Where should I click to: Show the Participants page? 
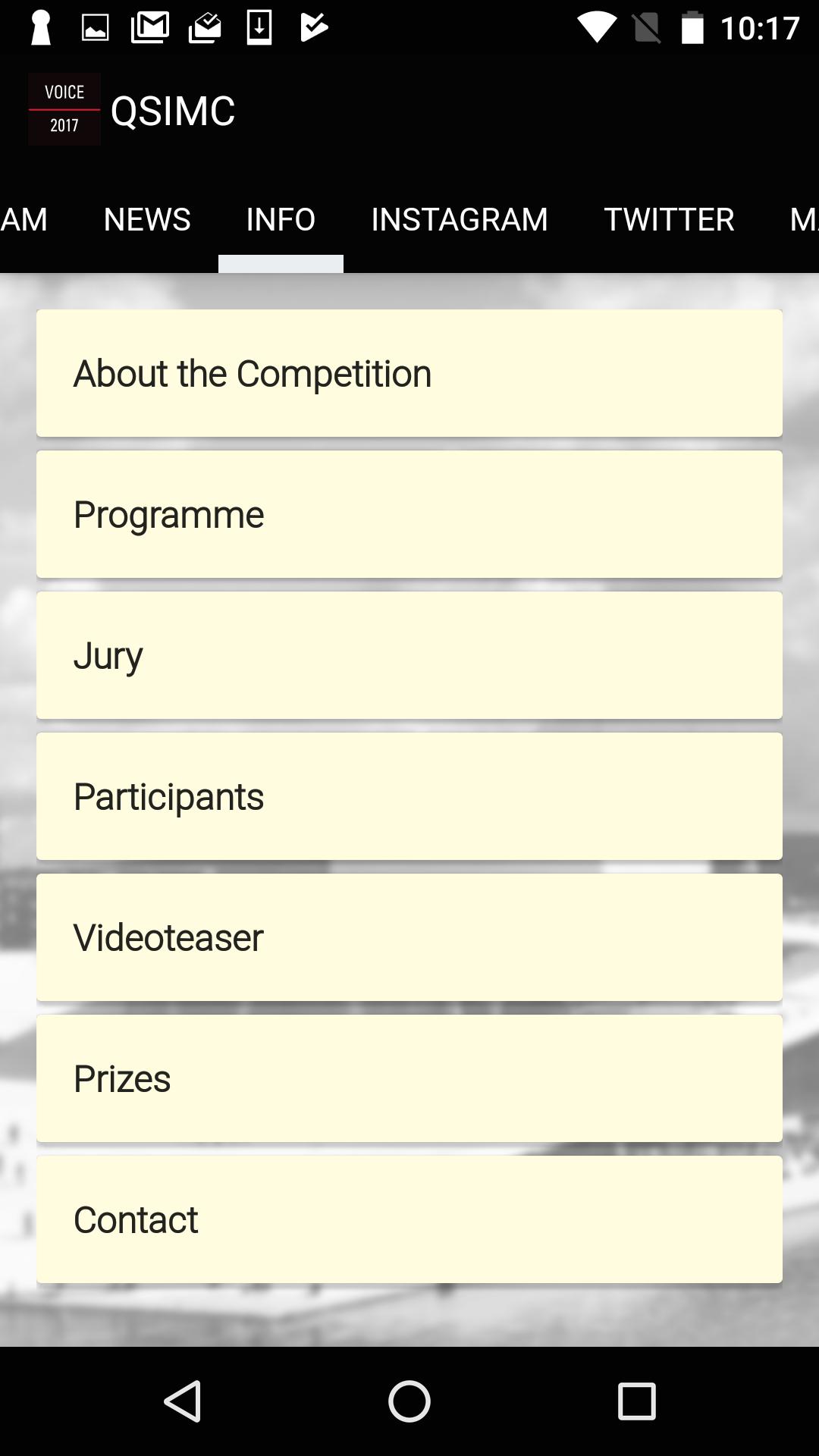click(409, 796)
